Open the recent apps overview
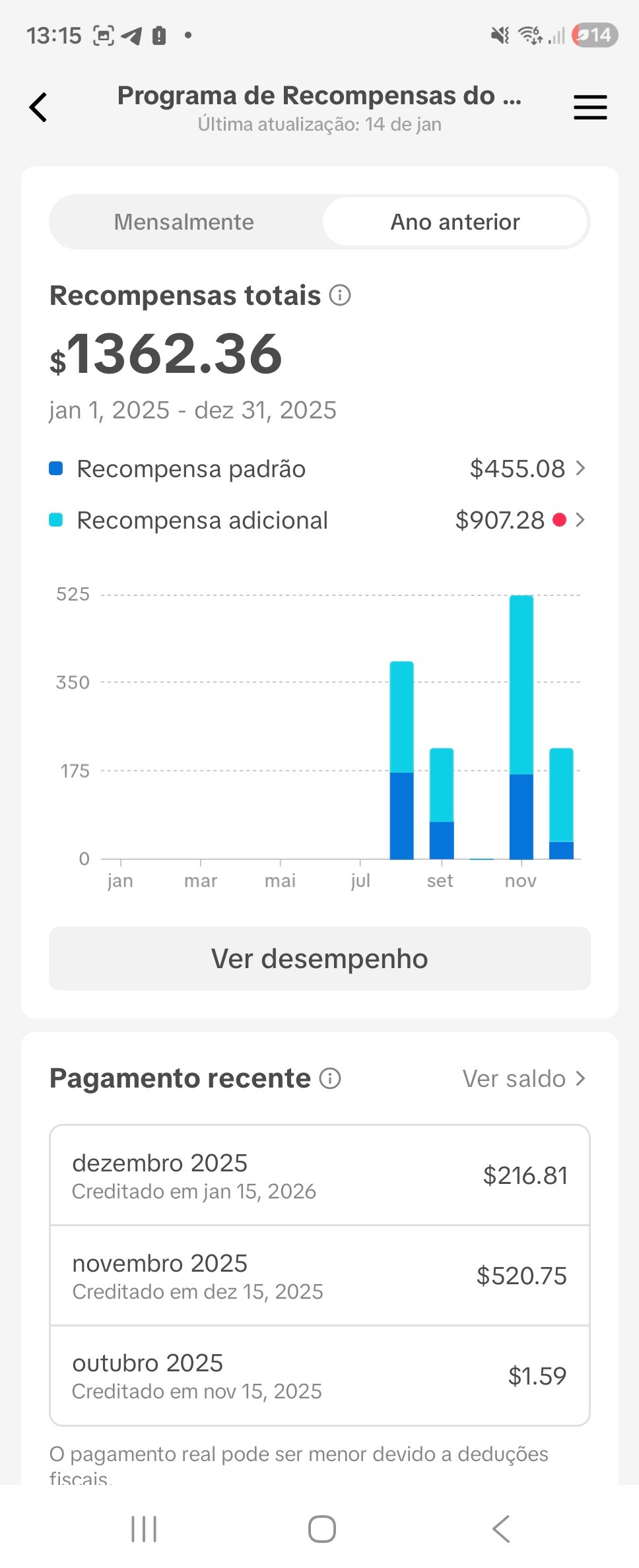Image resolution: width=639 pixels, height=1568 pixels. coord(144,1528)
